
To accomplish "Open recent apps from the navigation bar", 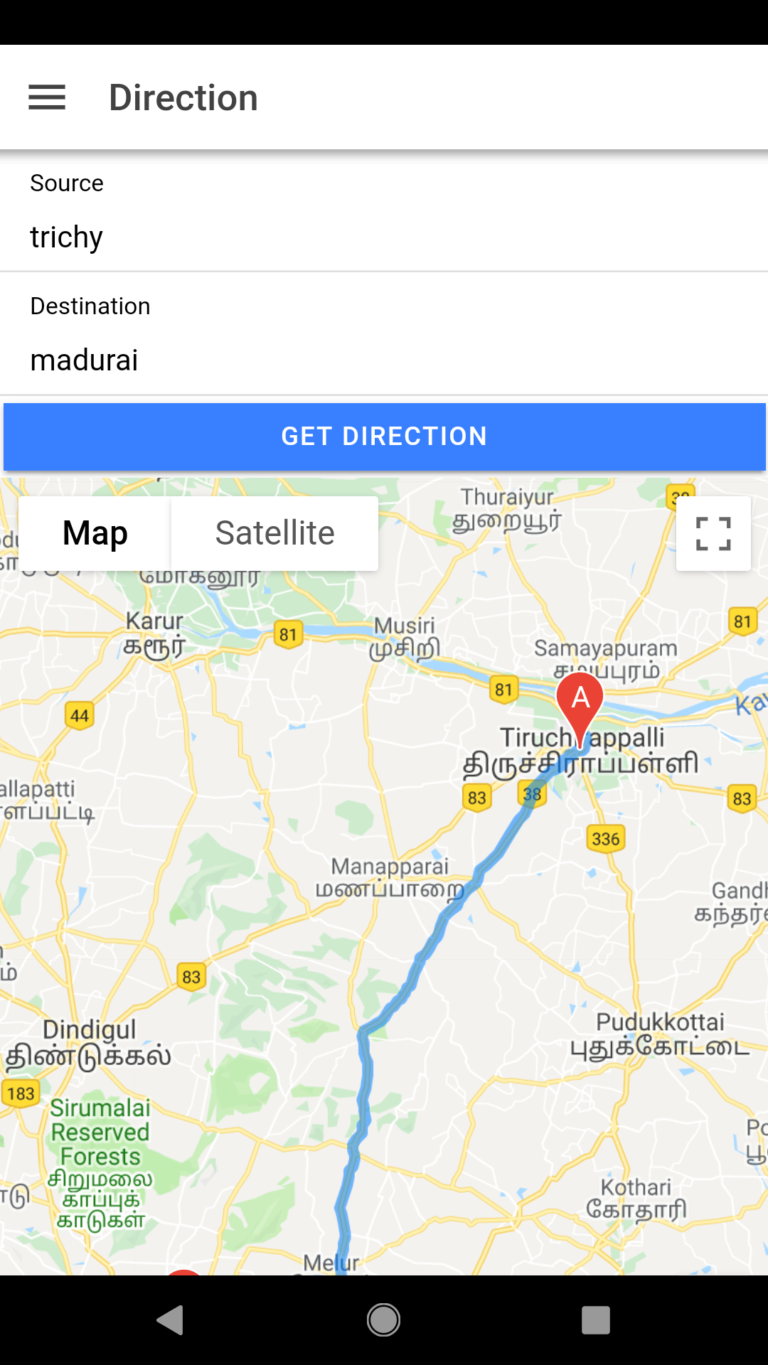I will [x=595, y=1320].
